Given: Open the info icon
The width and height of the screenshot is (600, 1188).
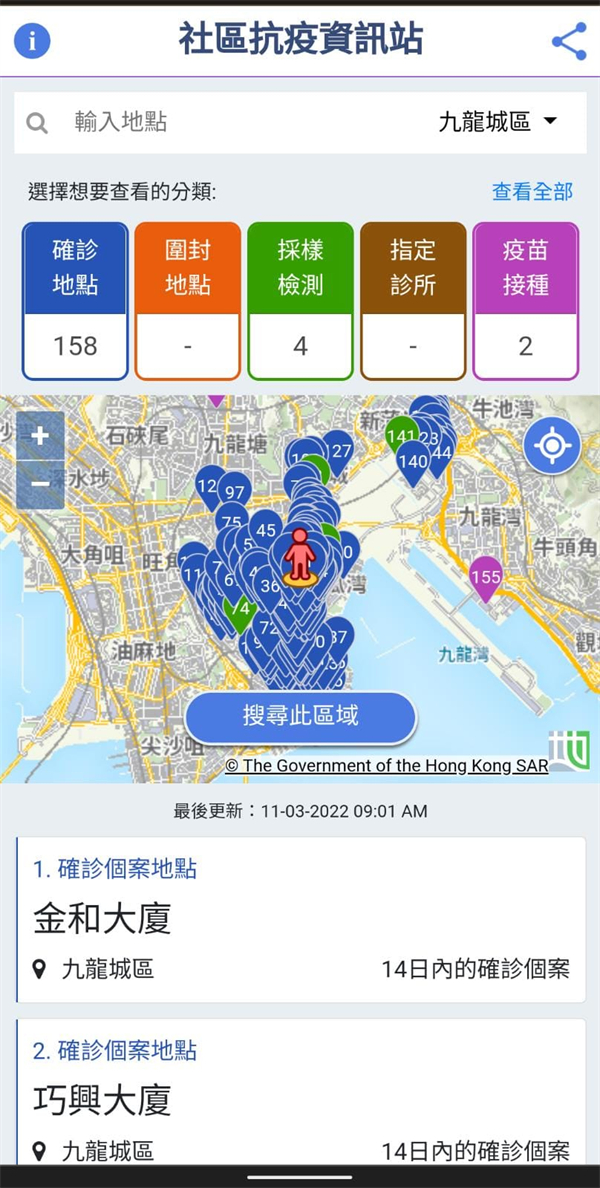Looking at the screenshot, I should pyautogui.click(x=33, y=41).
